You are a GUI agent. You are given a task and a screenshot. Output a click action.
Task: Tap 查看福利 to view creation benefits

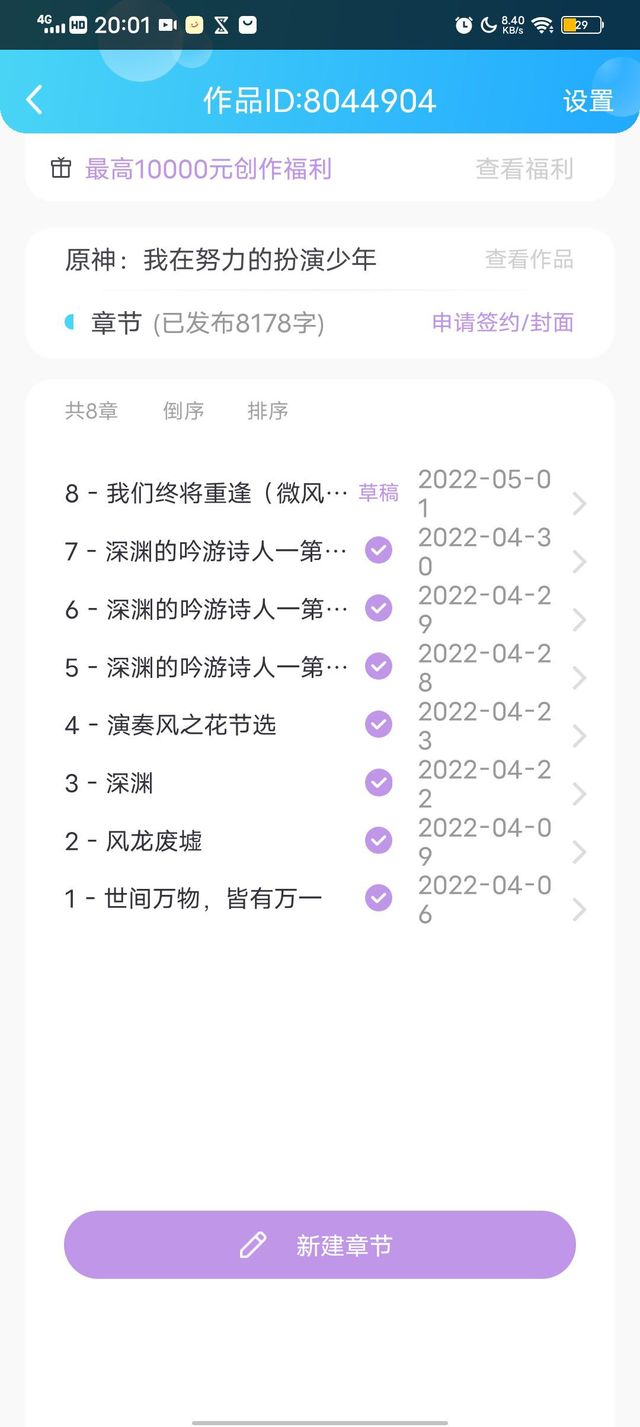coord(524,169)
